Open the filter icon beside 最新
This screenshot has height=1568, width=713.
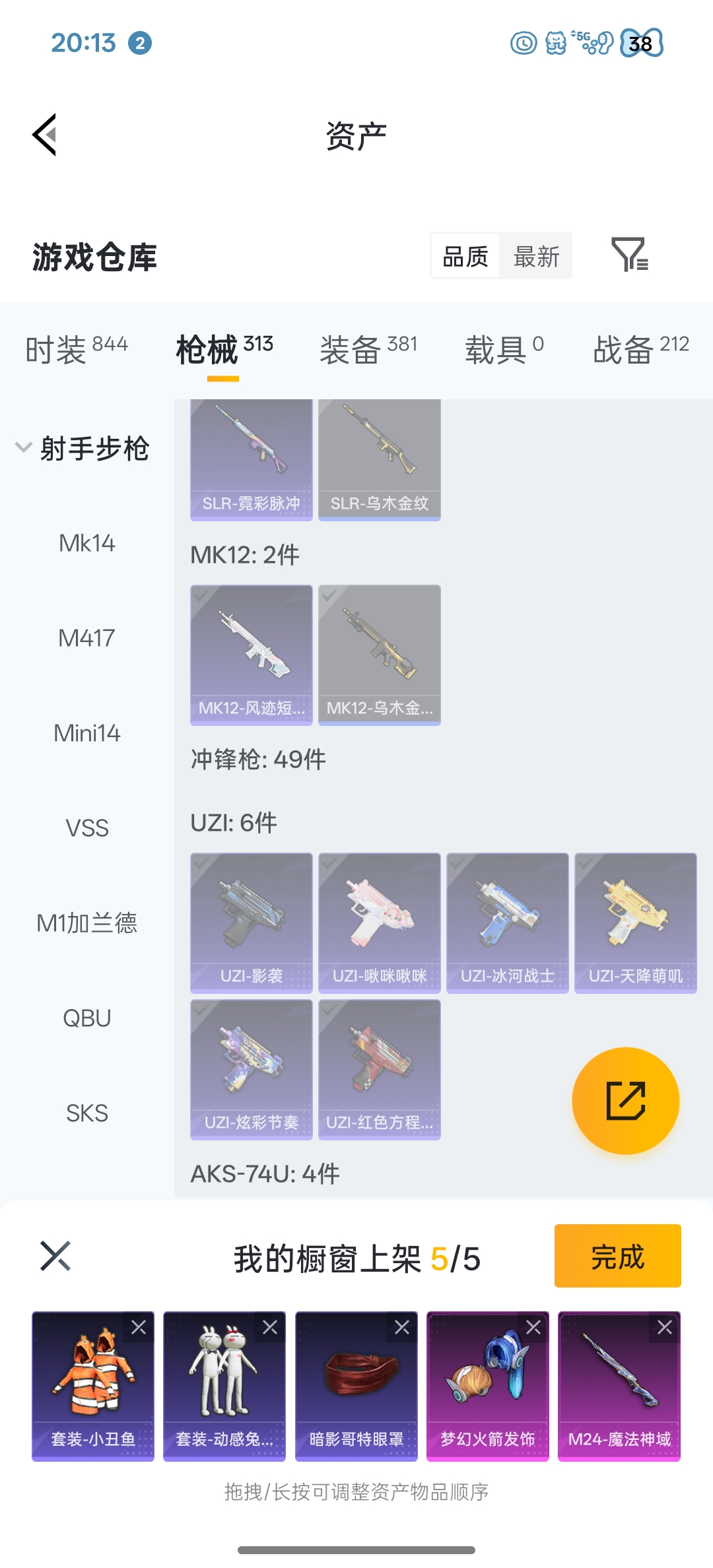point(629,255)
